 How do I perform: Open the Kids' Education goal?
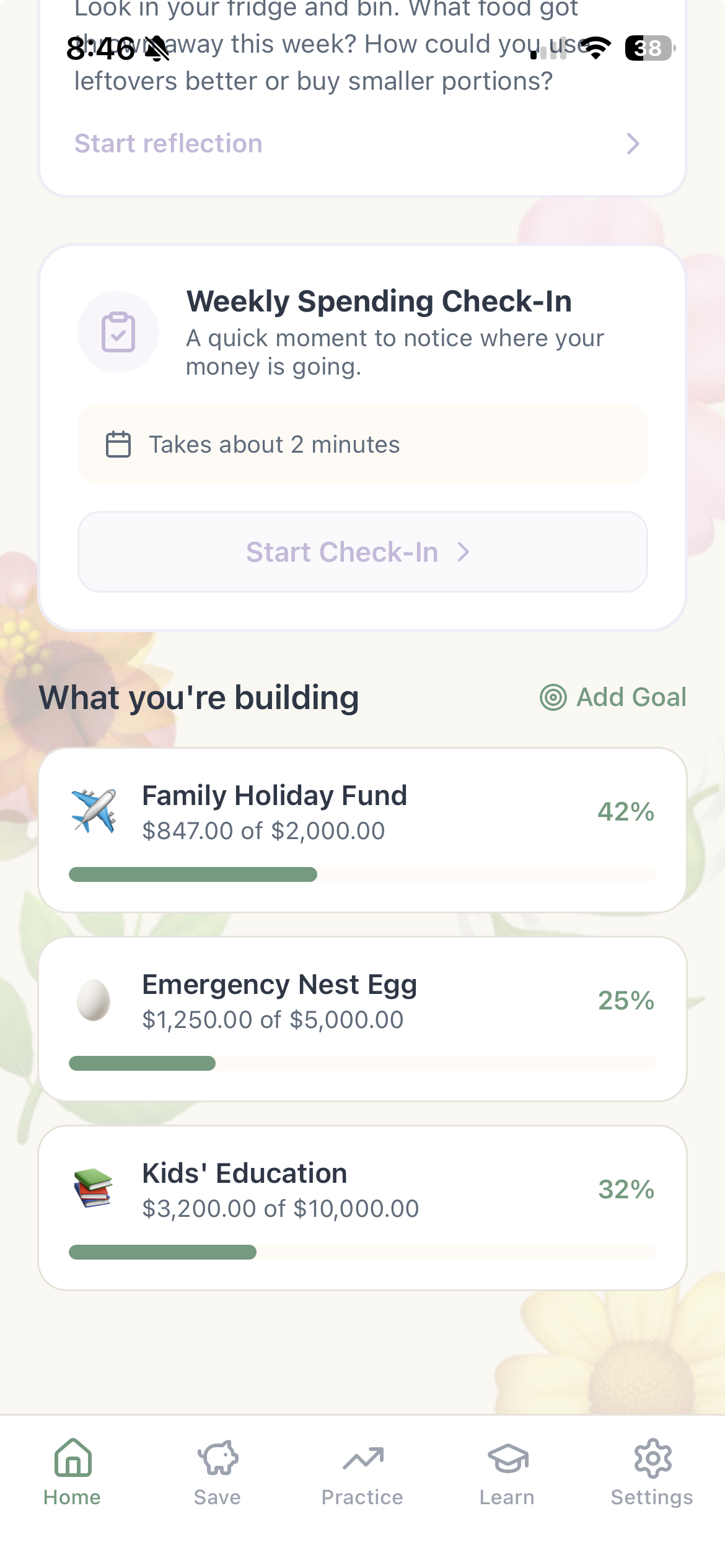coord(362,1208)
